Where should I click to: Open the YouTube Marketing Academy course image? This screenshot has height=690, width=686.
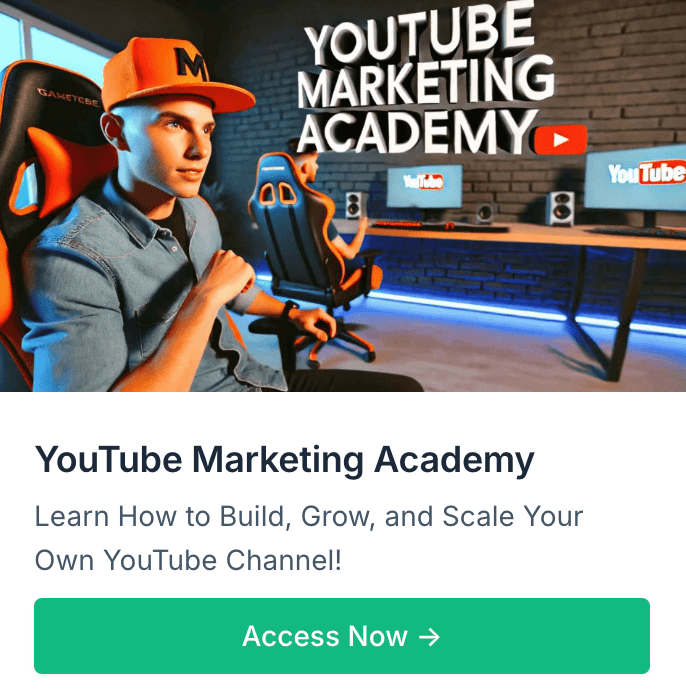(343, 196)
